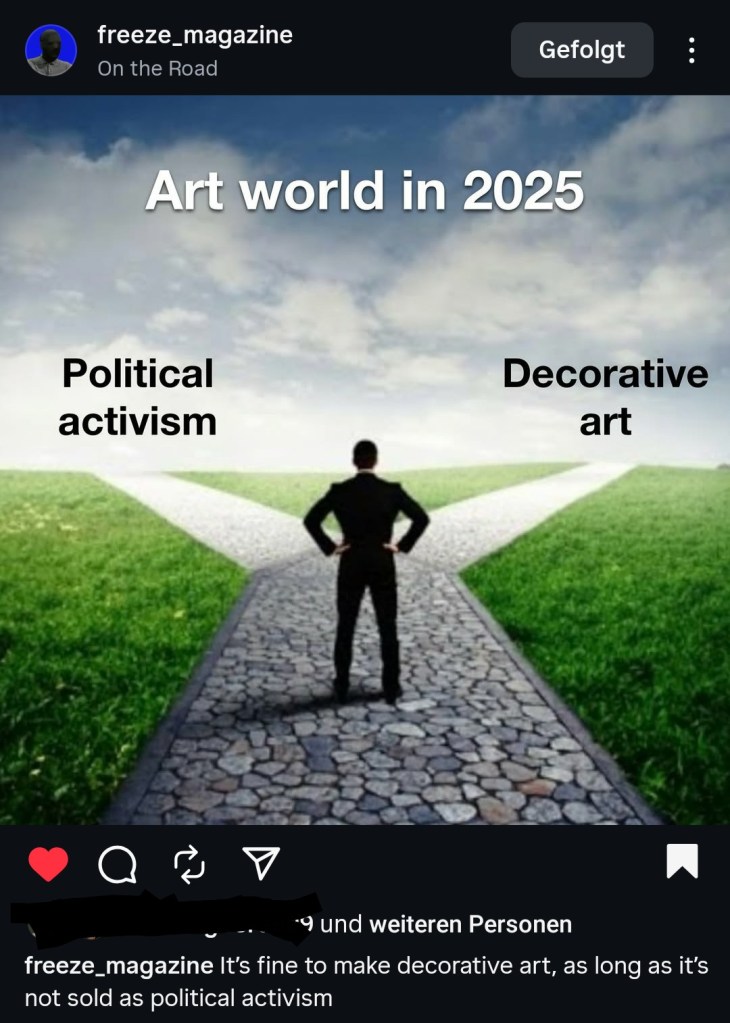Screen dimensions: 730x1023
Task: Remove the post from saved bookmarks
Action: (x=682, y=862)
